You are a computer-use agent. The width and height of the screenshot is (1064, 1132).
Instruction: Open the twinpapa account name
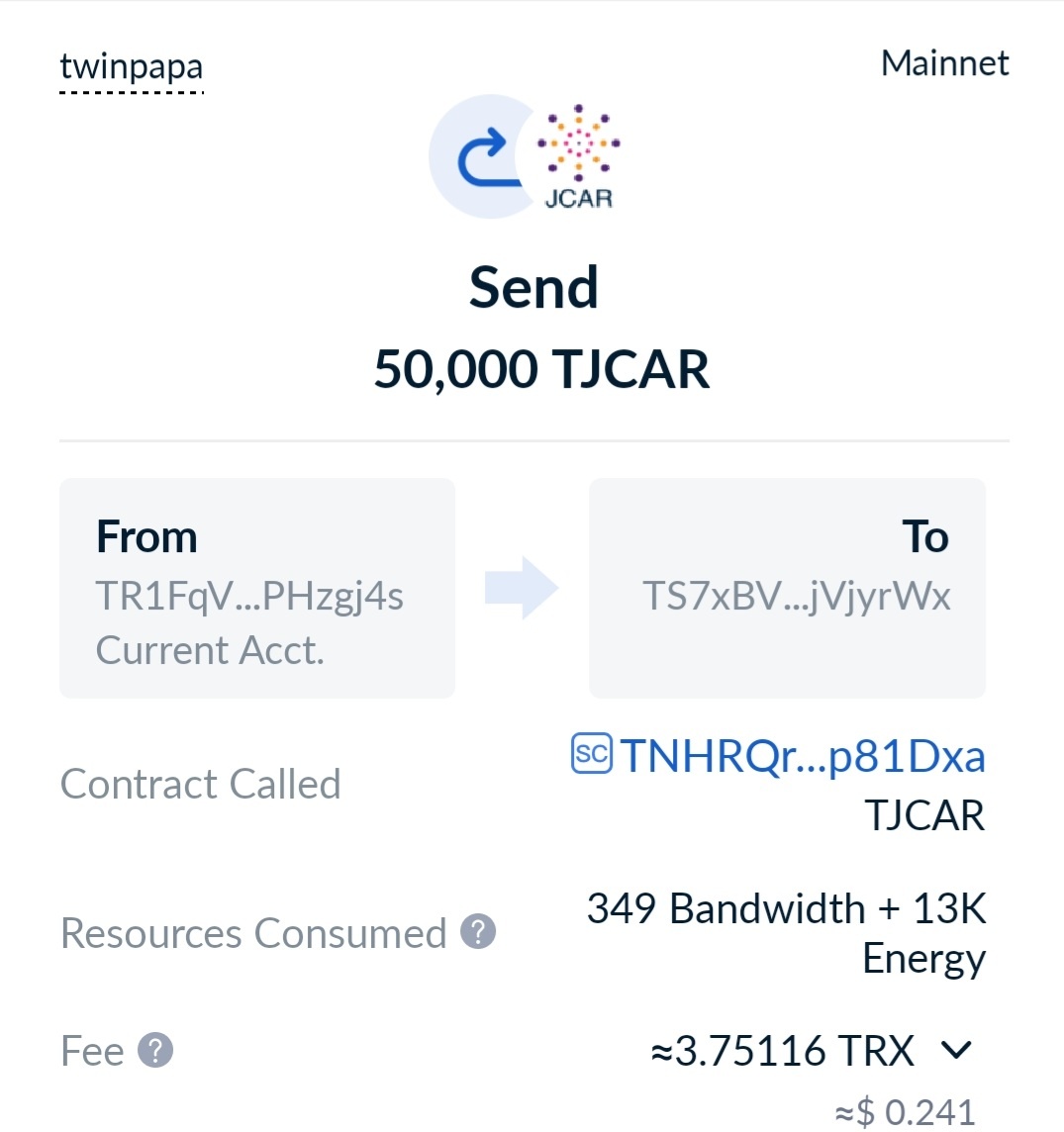click(x=131, y=68)
